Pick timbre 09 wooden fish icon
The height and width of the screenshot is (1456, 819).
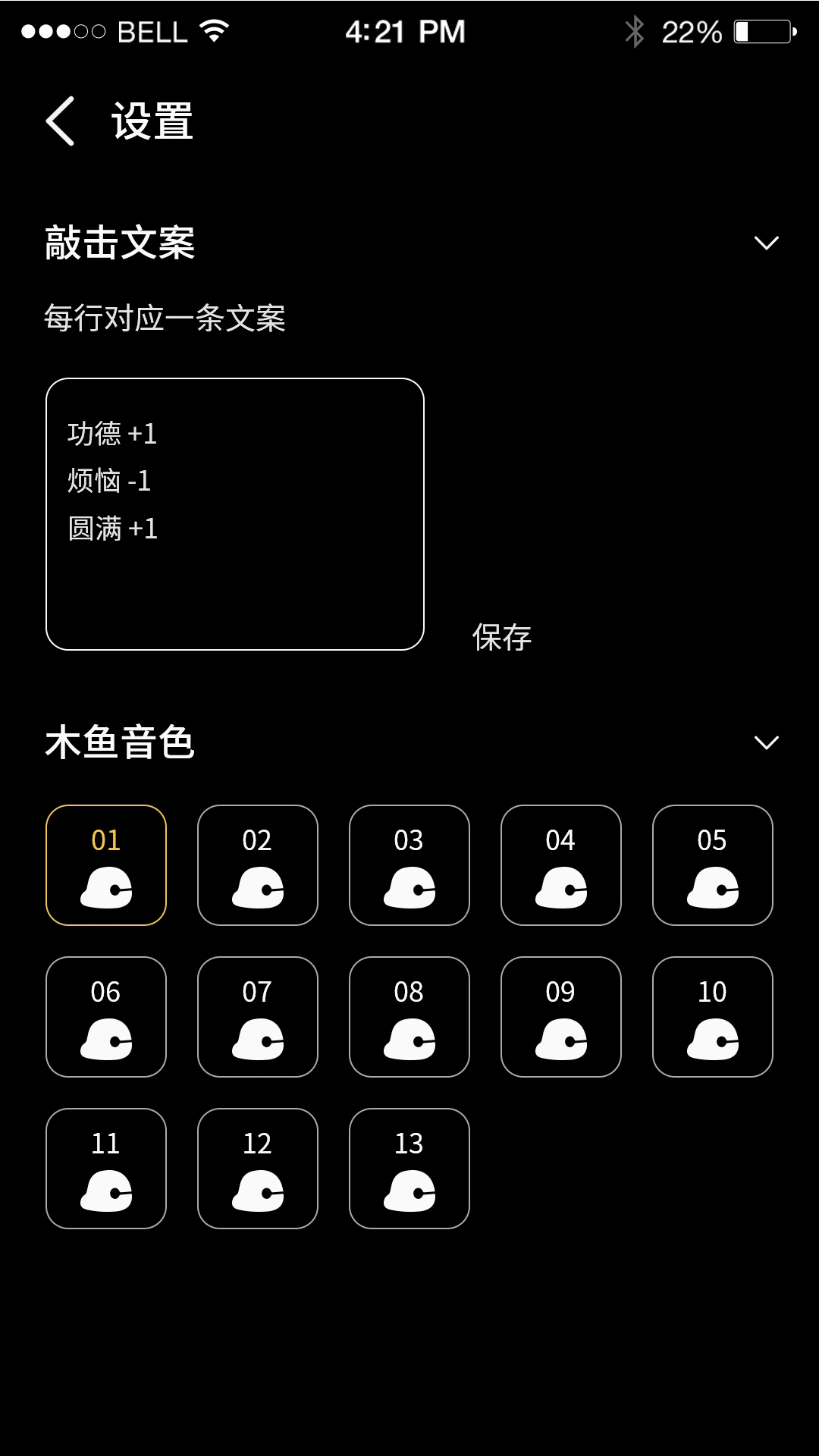[560, 1017]
